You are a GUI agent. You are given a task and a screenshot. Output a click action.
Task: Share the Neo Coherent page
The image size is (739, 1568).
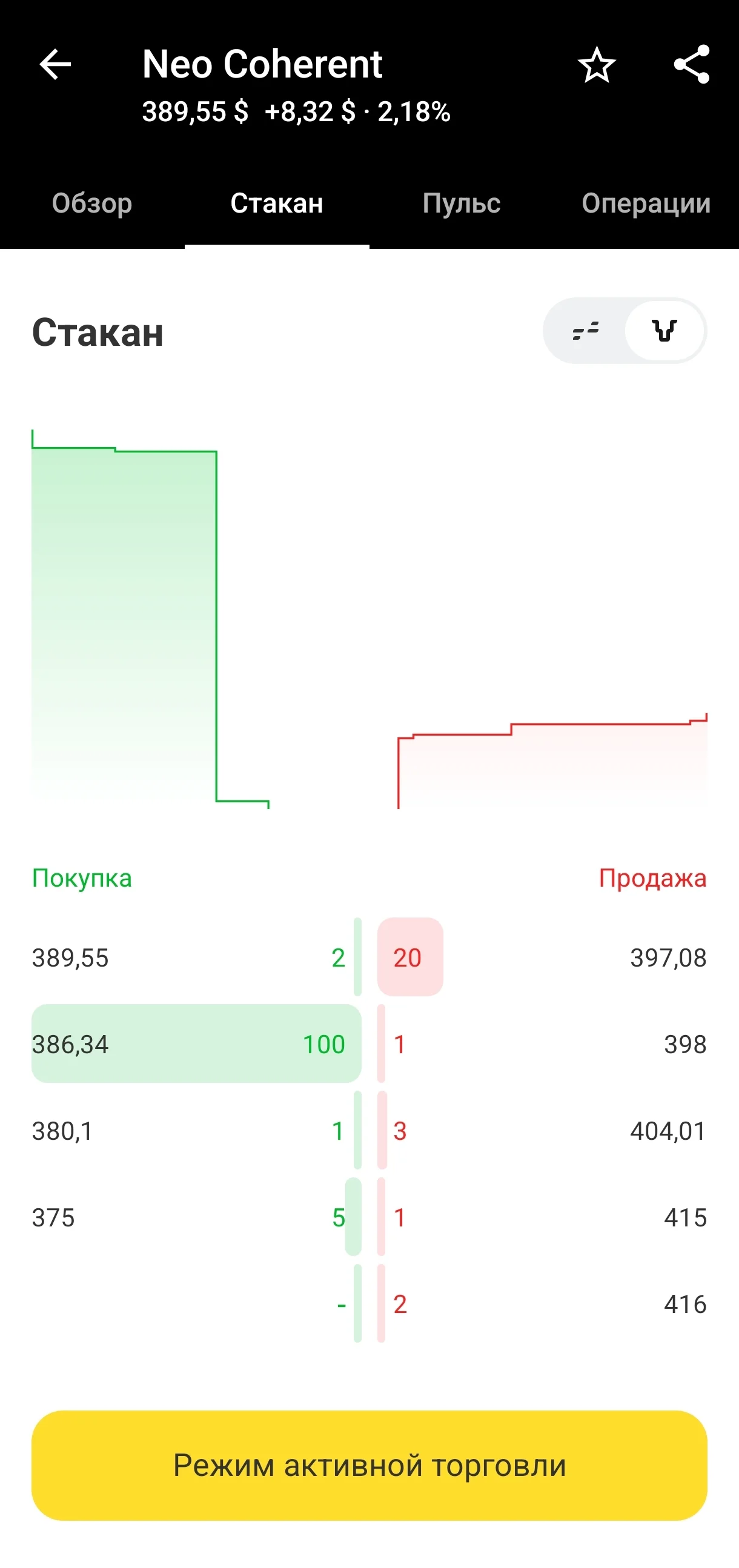pos(692,65)
